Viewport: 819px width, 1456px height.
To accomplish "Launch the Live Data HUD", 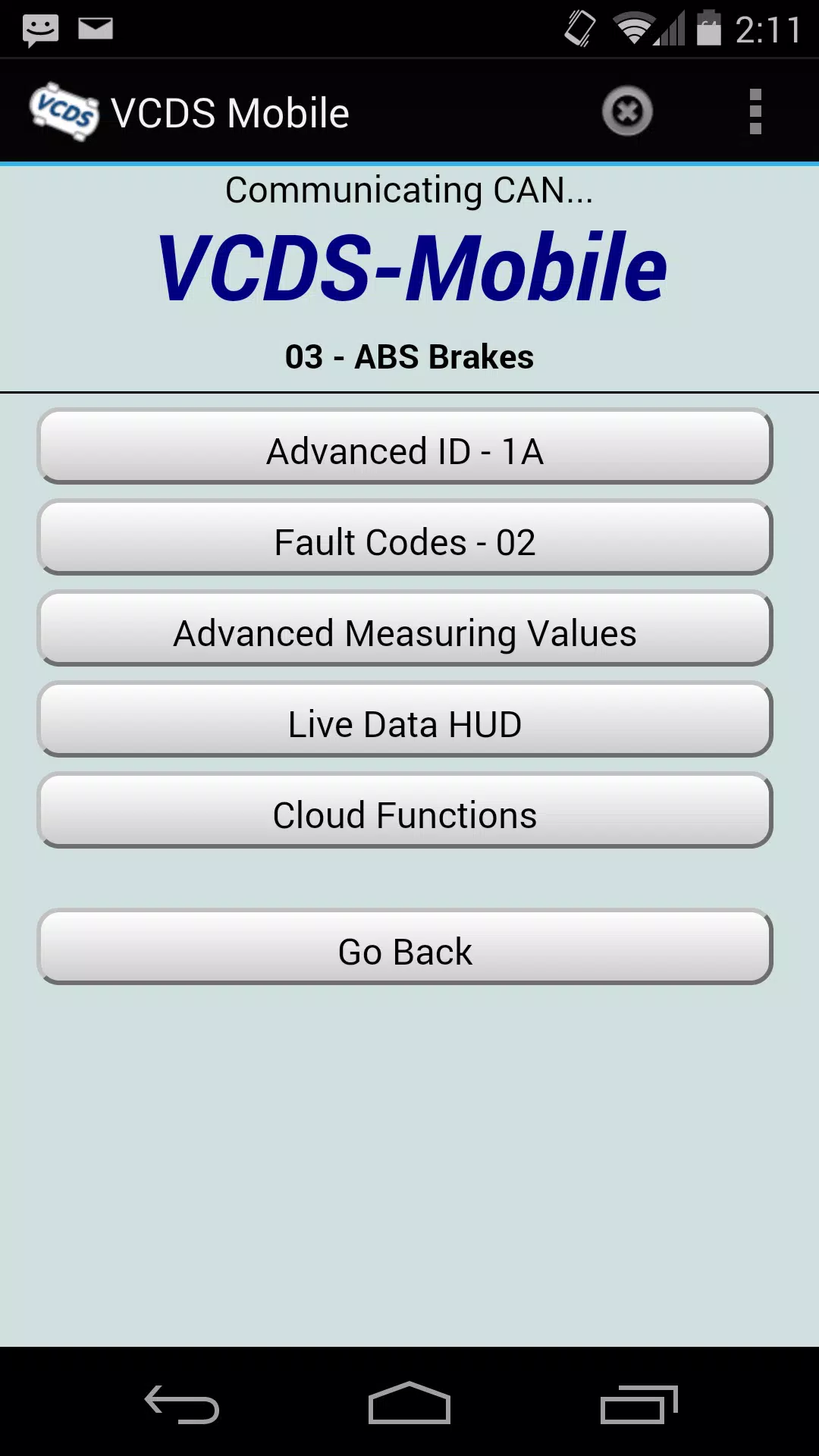I will tap(406, 723).
